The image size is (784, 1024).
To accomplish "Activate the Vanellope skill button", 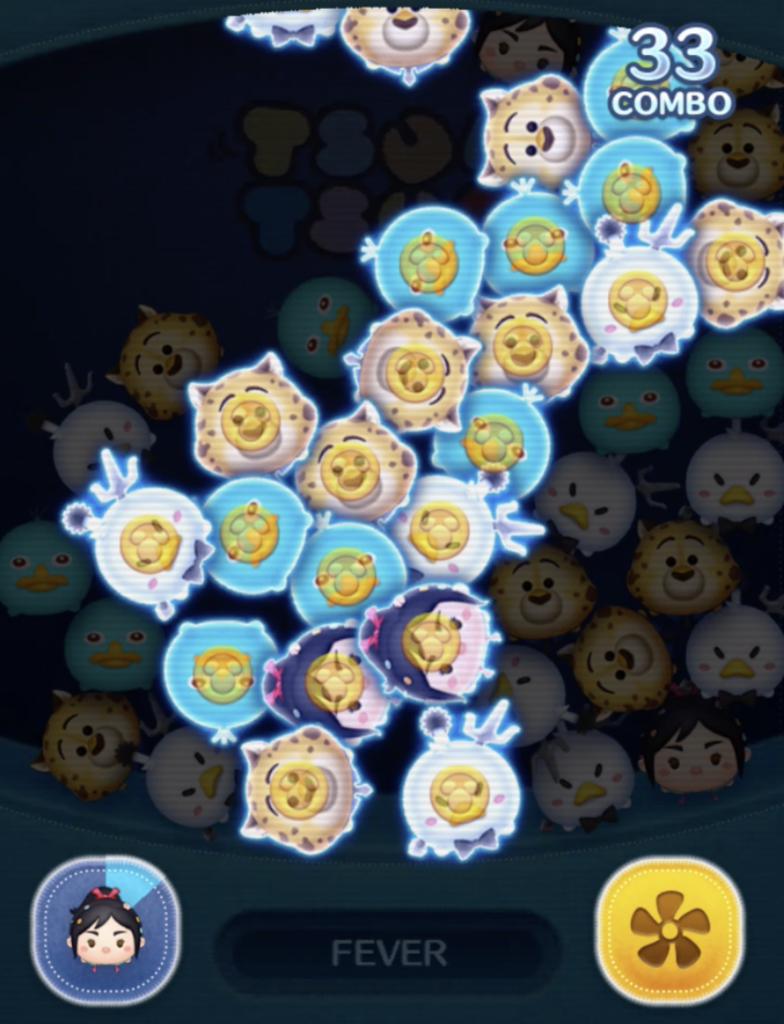I will [105, 929].
